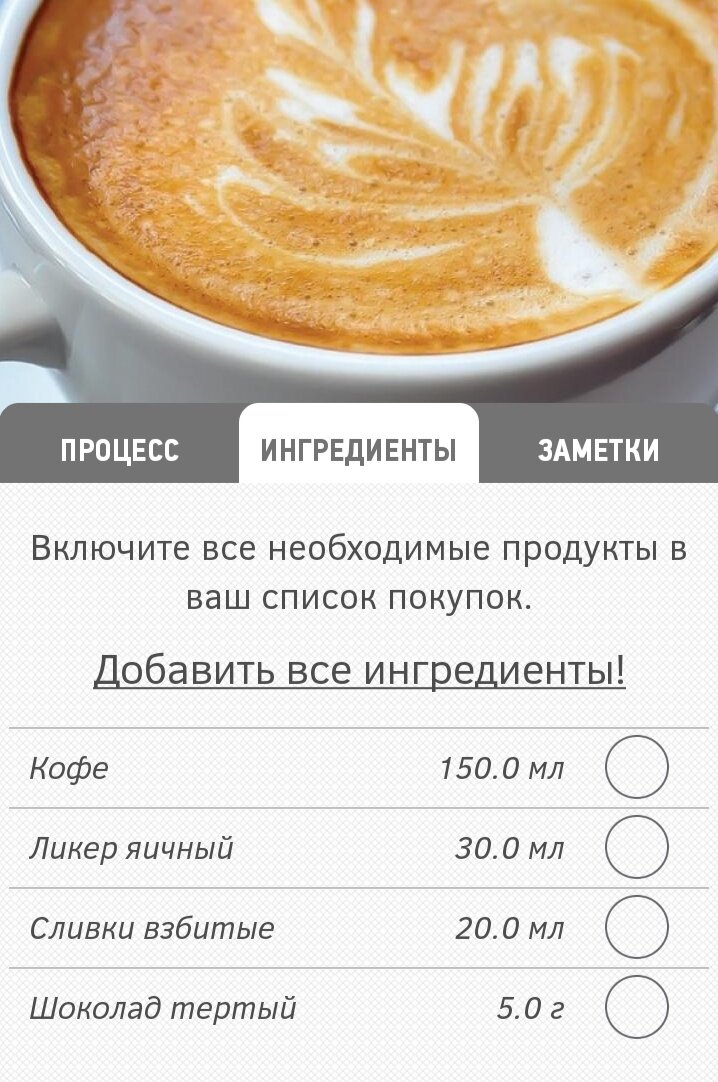
Task: Select the Сливки взбитые checkbox
Action: tap(637, 927)
